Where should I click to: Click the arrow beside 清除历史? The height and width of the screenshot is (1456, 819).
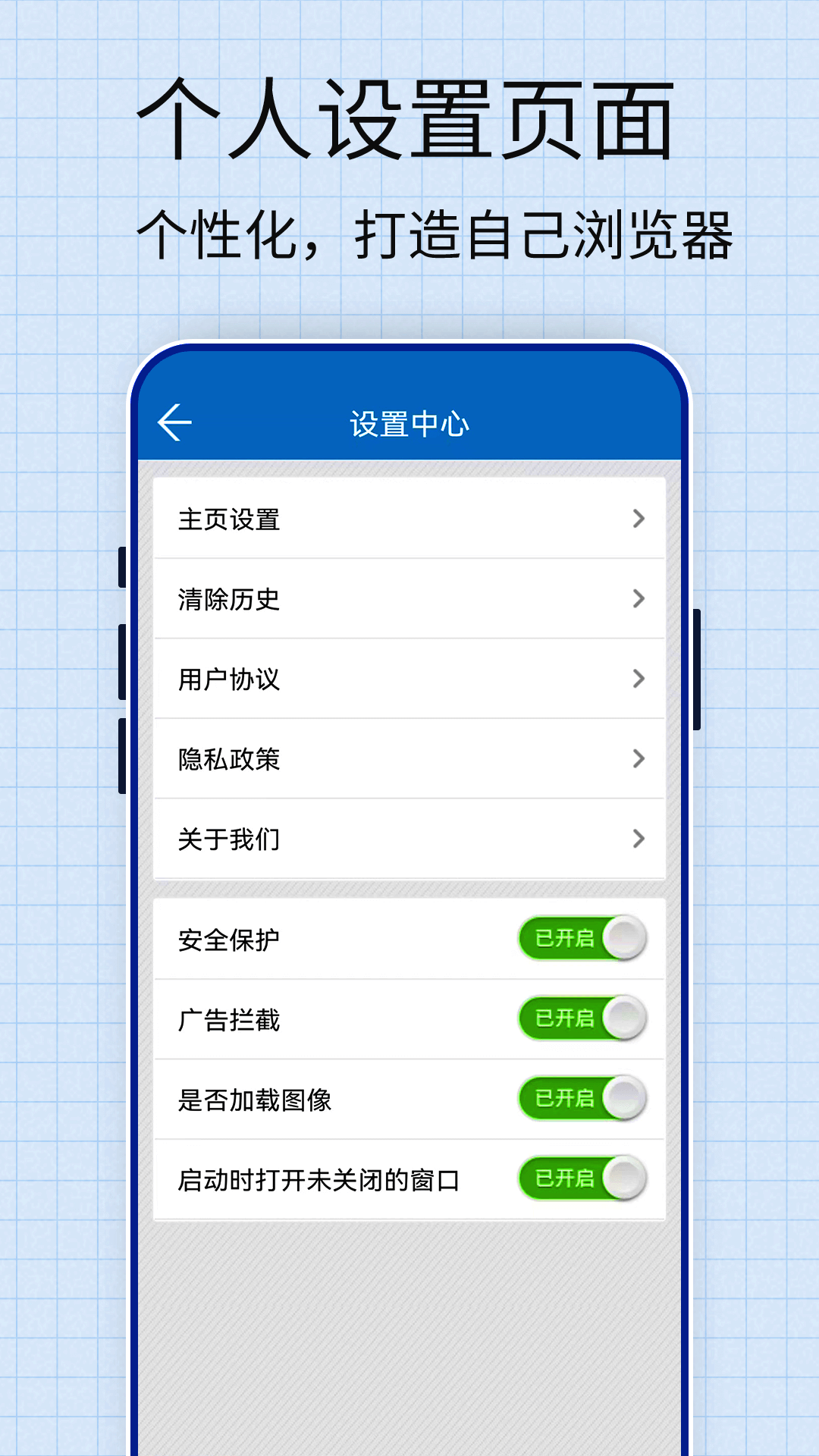click(637, 600)
